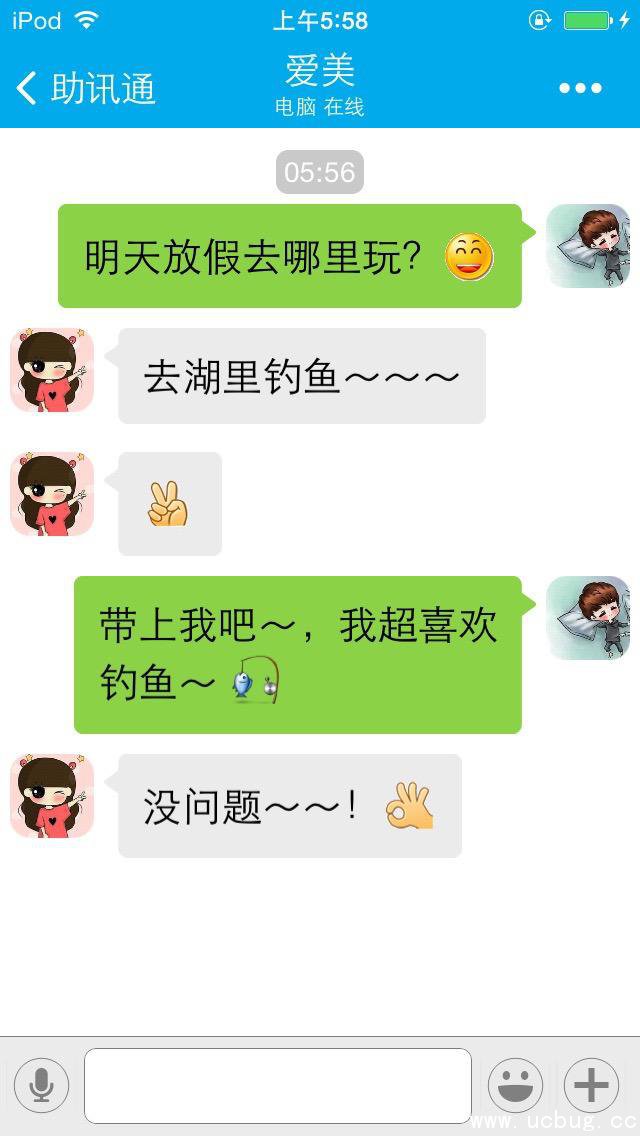Tap my avatar beside 明天放假去哪里玩 message
Screen dimensions: 640x1136
click(588, 246)
